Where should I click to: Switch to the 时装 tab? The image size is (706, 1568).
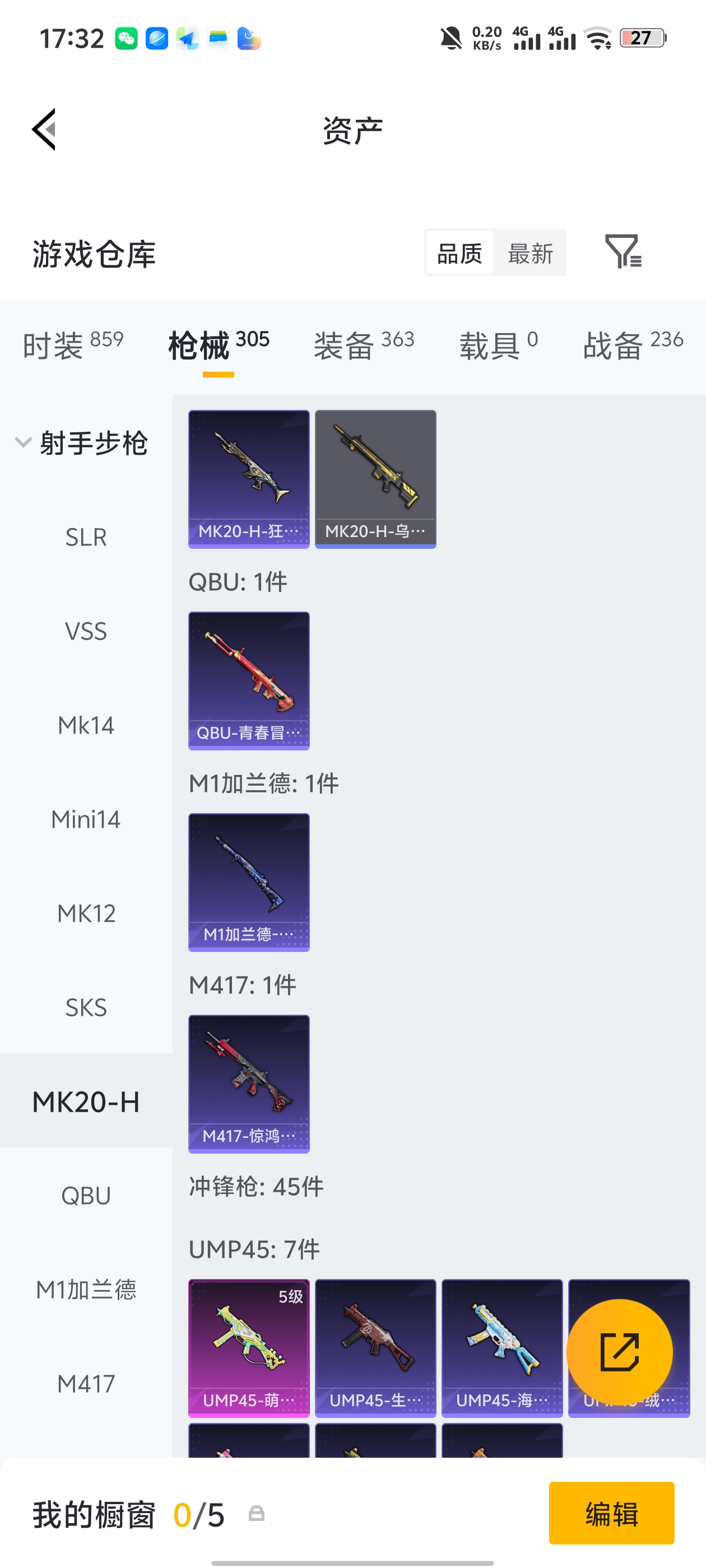point(73,345)
